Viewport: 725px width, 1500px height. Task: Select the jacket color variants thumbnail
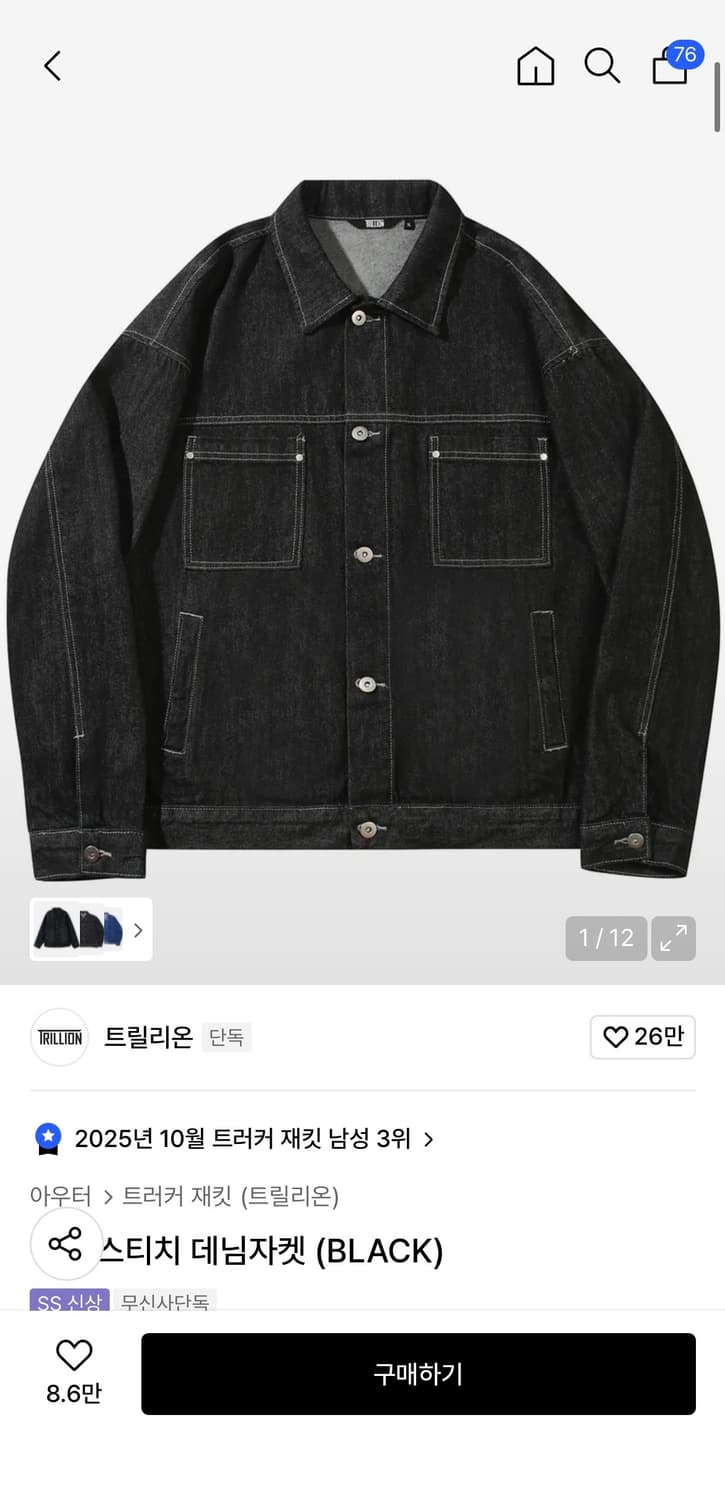coord(80,929)
